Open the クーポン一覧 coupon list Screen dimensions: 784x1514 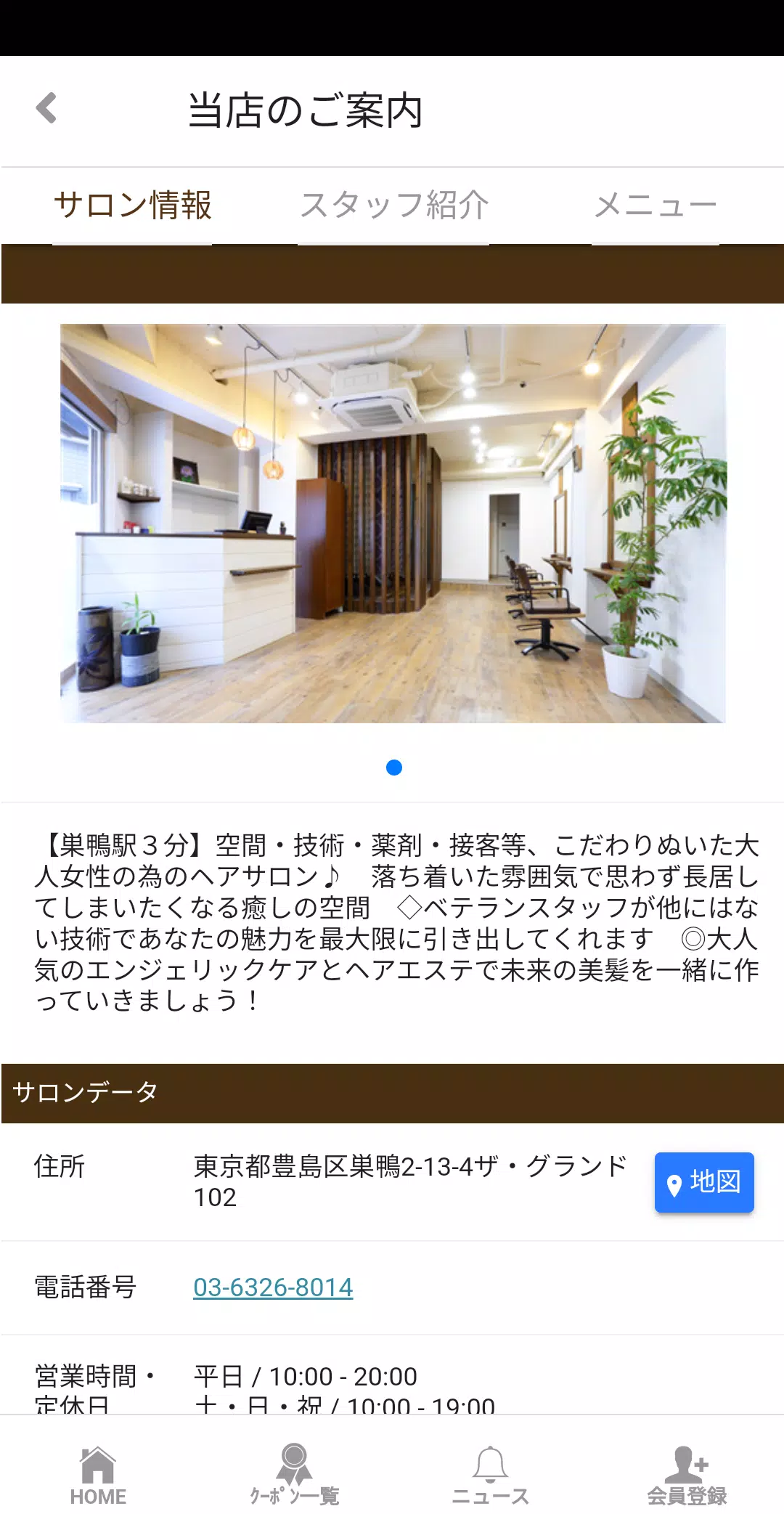tap(294, 1476)
